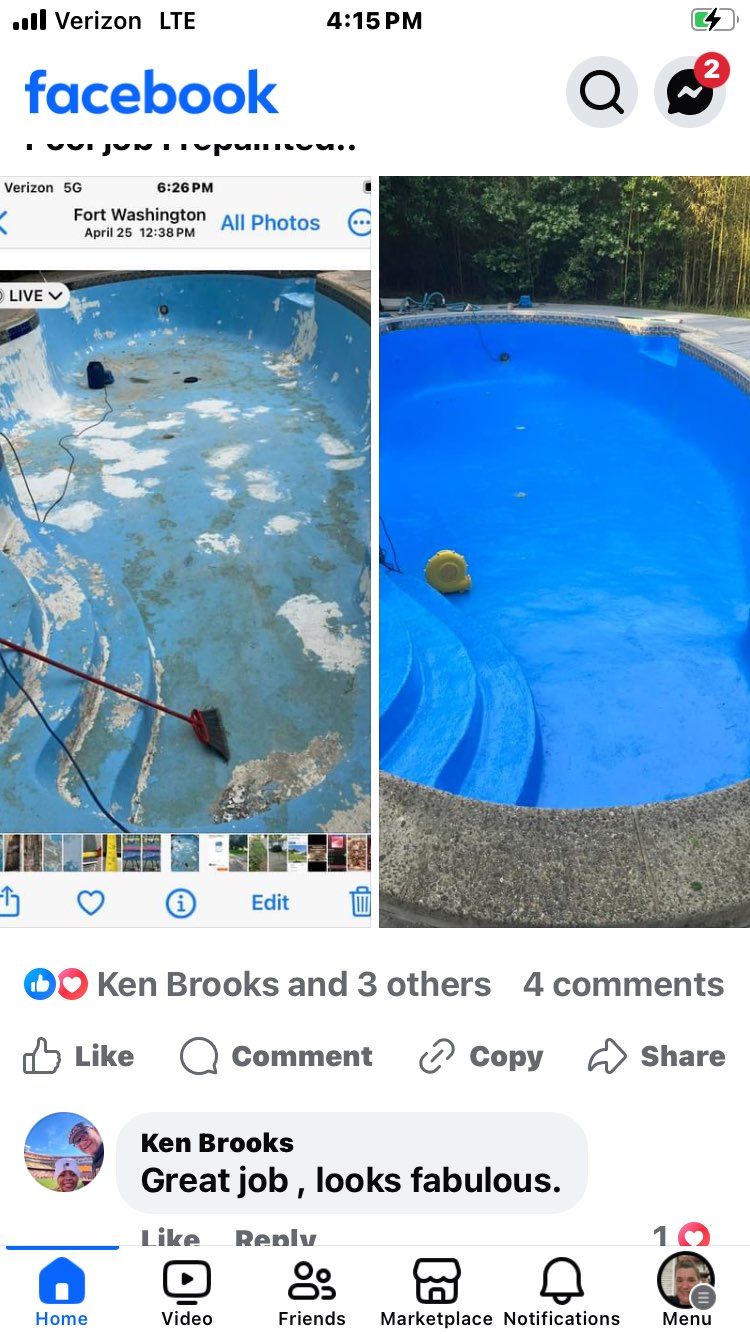Reply to Ken Brooks' comment
This screenshot has width=750, height=1334.
(275, 1237)
